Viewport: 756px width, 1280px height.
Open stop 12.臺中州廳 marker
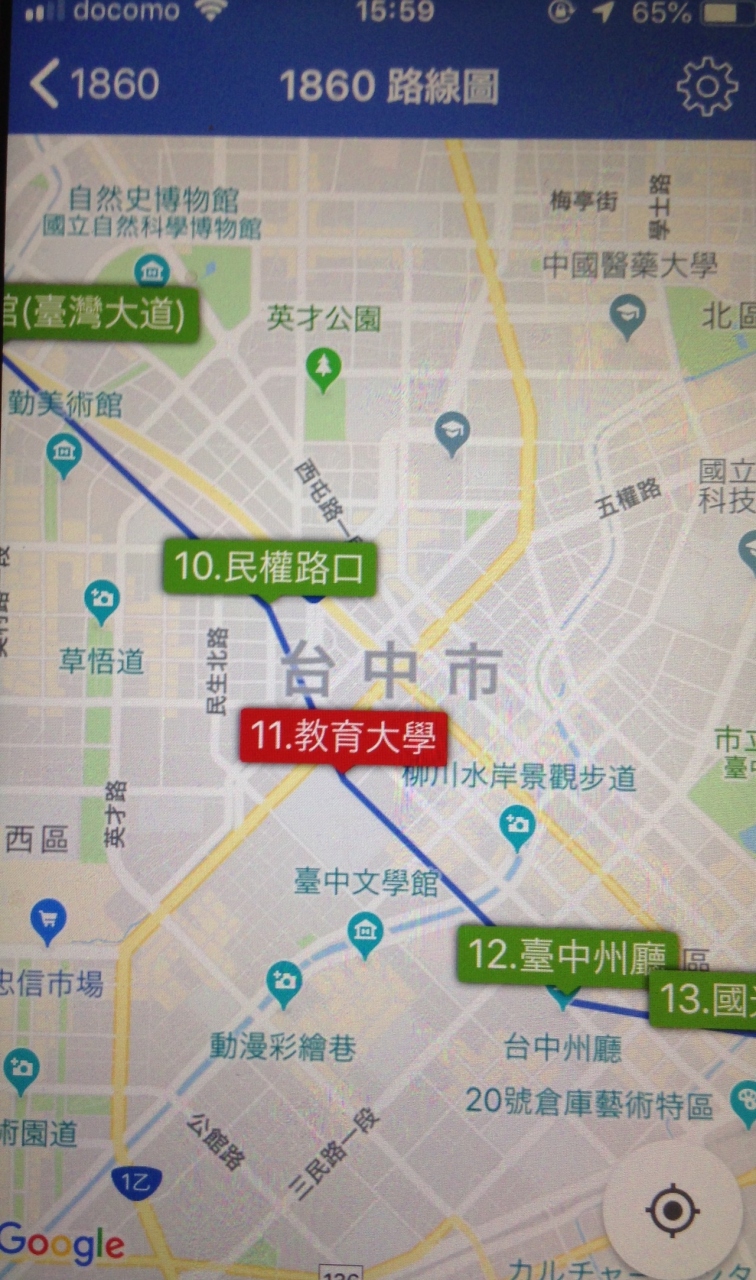coord(567,954)
